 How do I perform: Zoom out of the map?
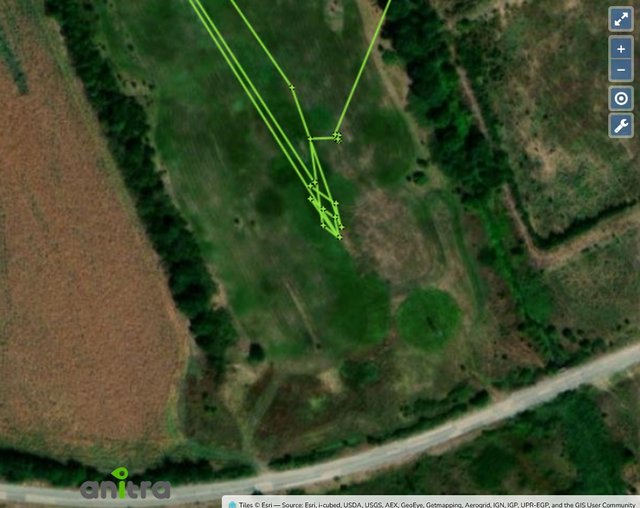[621, 69]
